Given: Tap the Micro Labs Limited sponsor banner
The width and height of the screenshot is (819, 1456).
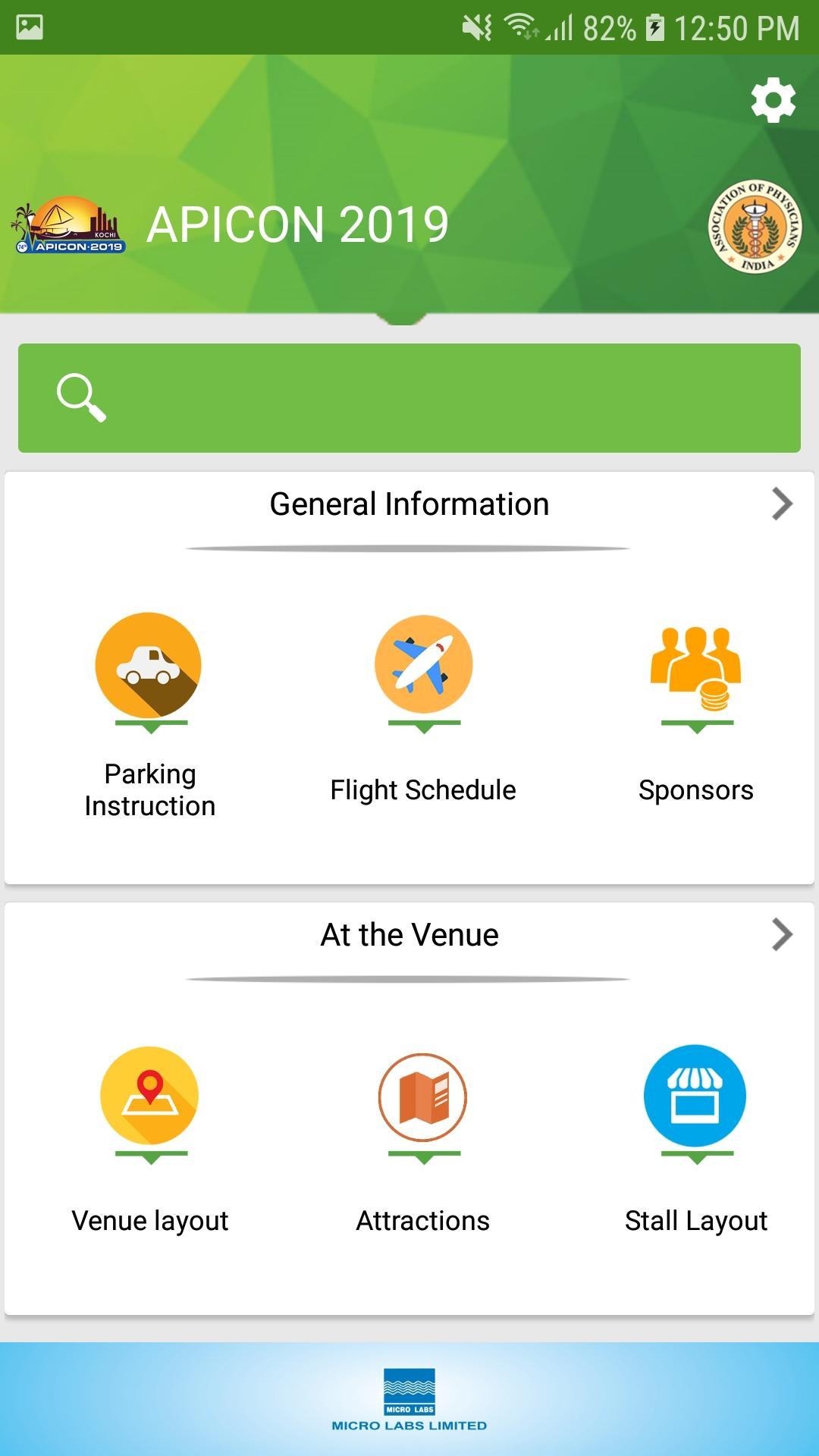Looking at the screenshot, I should click(409, 1399).
